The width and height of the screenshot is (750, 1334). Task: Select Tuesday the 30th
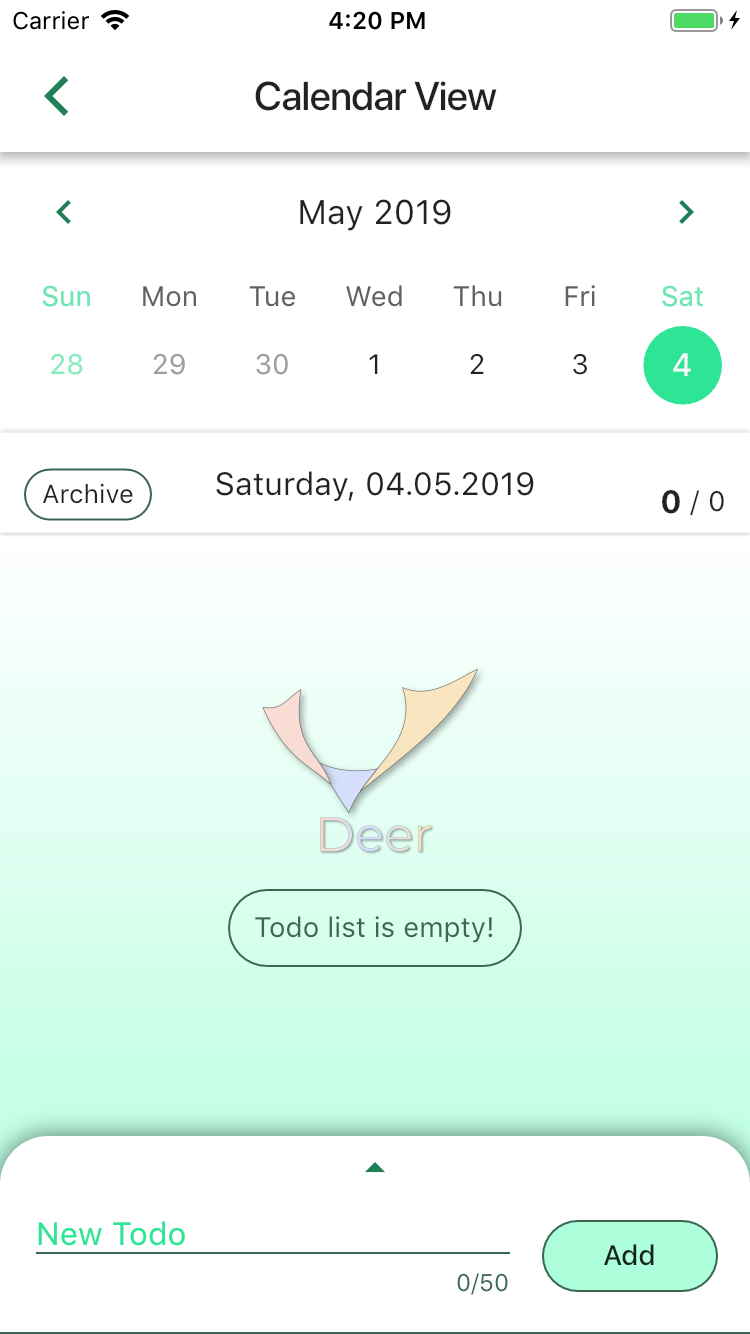coord(272,365)
